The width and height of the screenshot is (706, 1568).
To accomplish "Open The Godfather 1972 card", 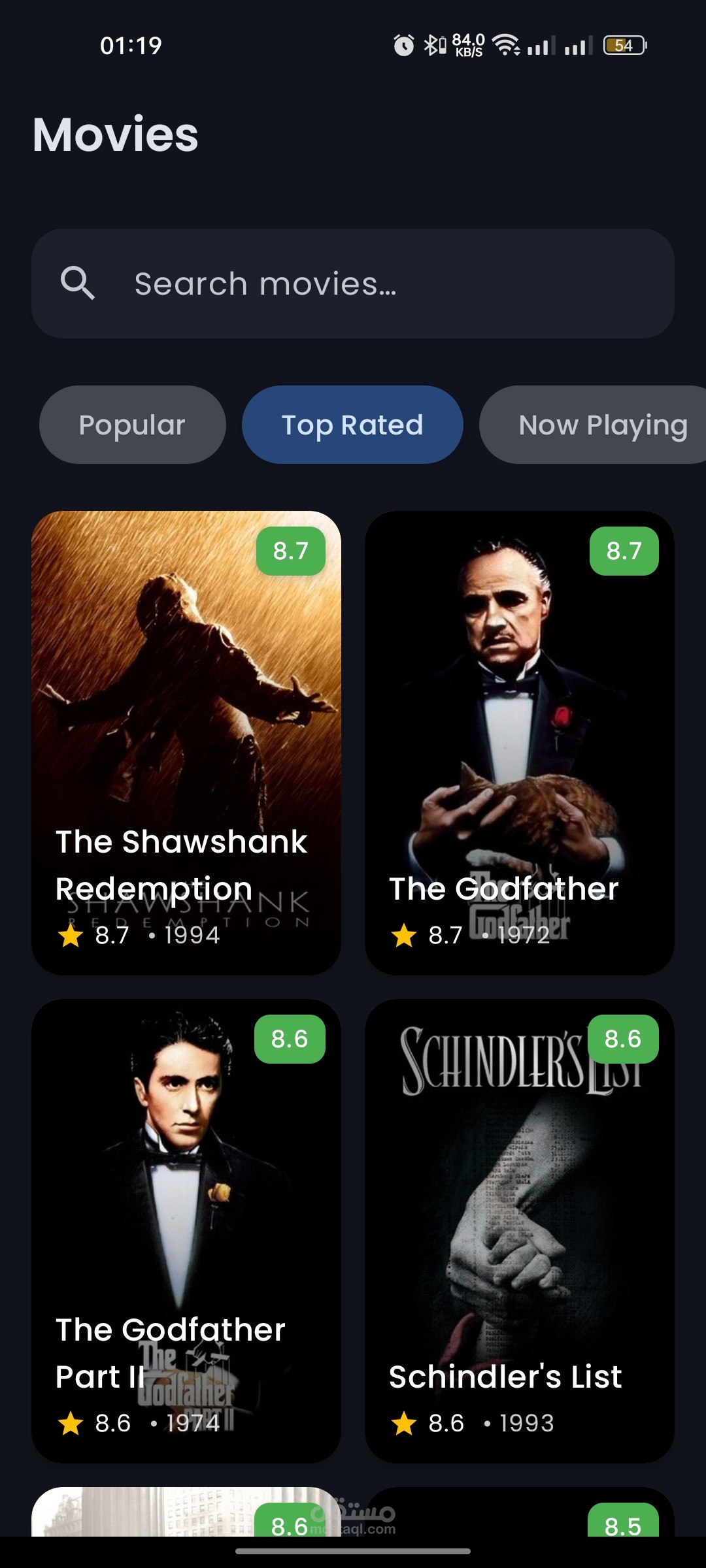I will tap(519, 742).
